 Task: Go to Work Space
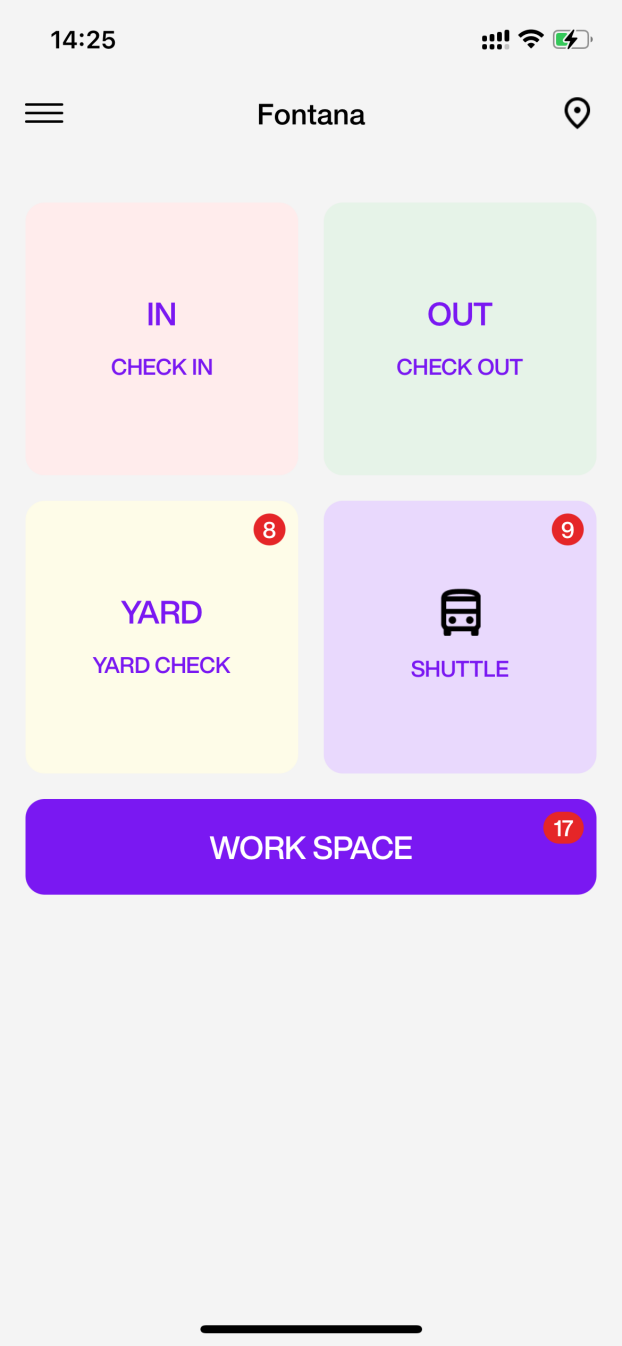point(310,847)
